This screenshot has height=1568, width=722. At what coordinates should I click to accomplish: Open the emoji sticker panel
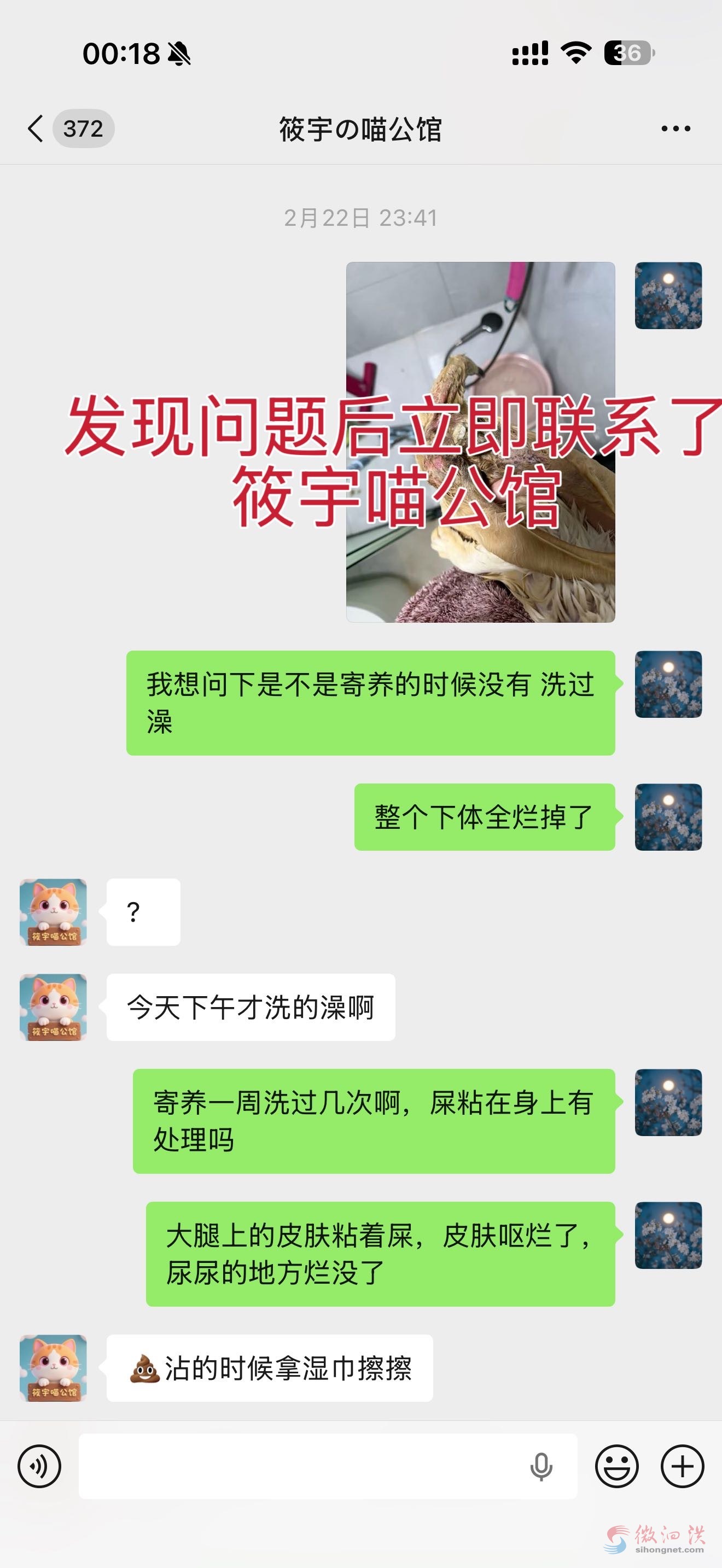point(616,1466)
